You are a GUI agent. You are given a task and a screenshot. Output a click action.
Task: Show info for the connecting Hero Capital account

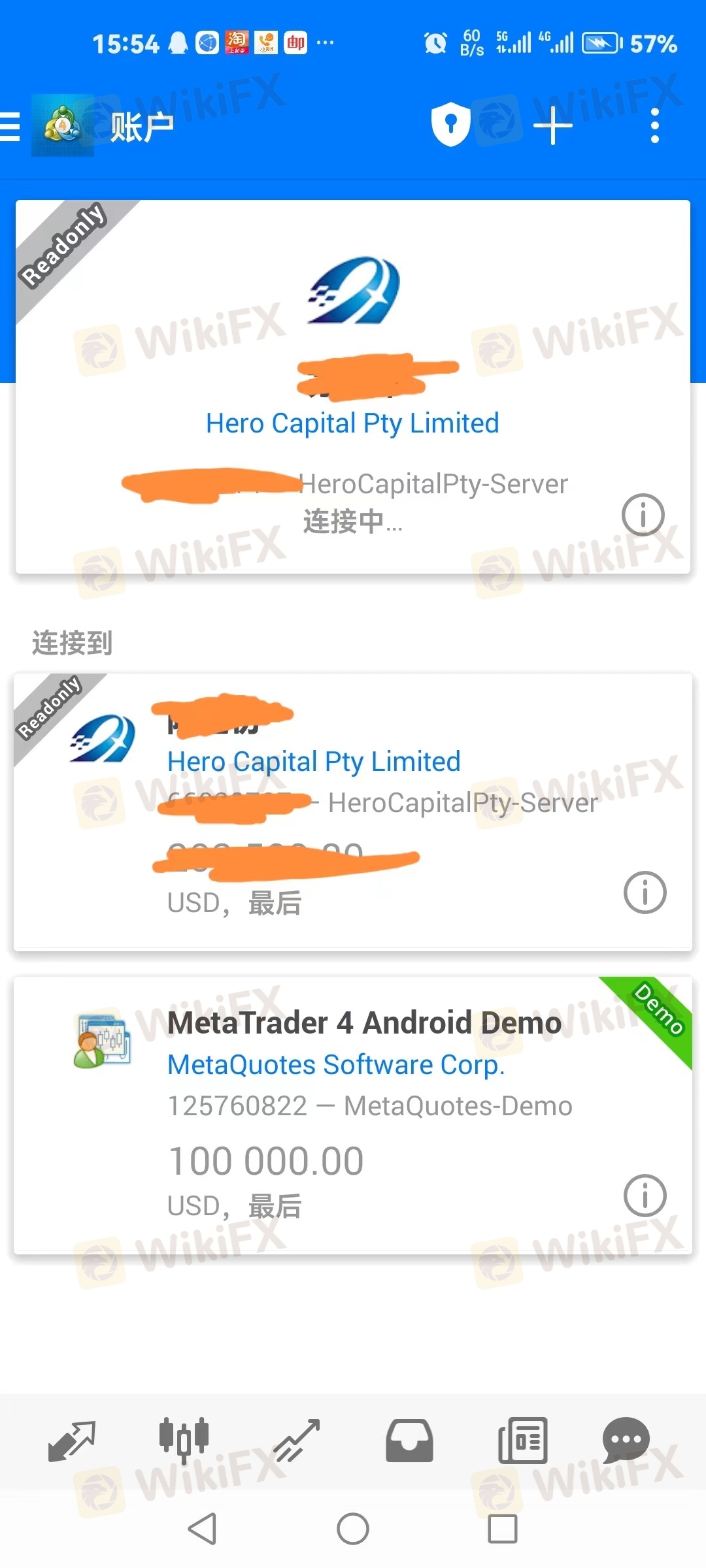click(643, 515)
